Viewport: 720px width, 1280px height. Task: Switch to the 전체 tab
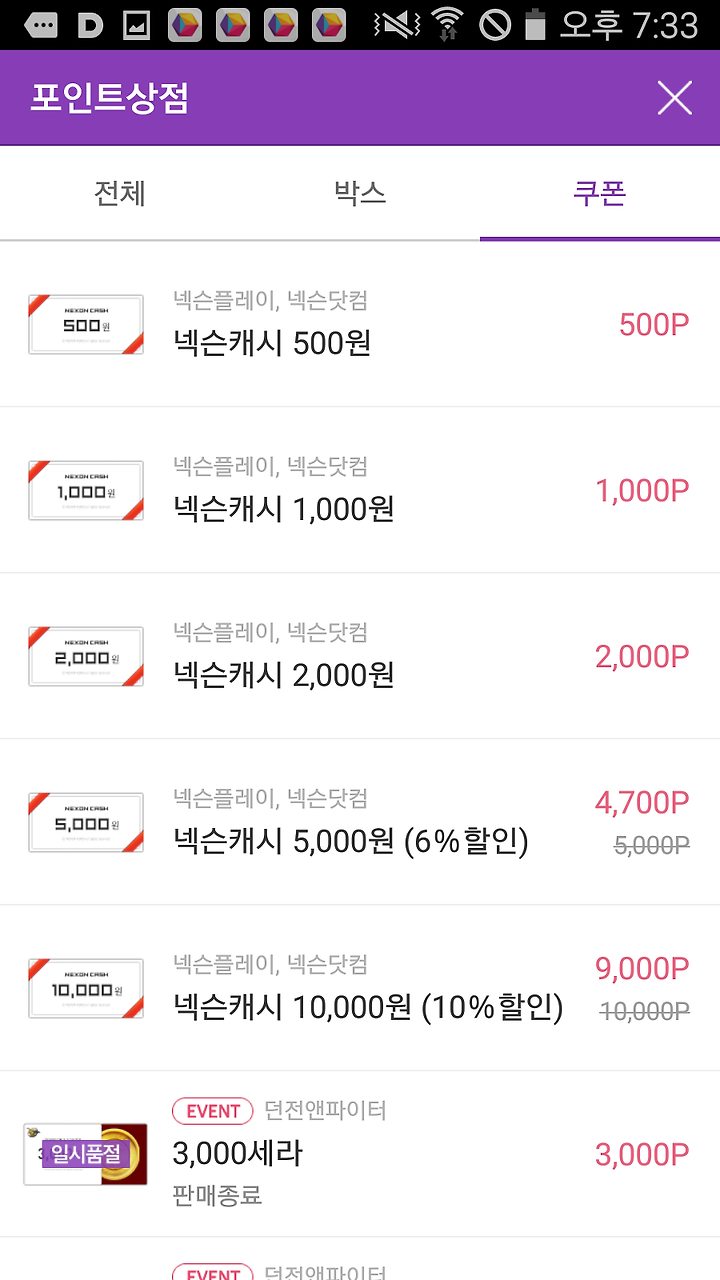(120, 193)
